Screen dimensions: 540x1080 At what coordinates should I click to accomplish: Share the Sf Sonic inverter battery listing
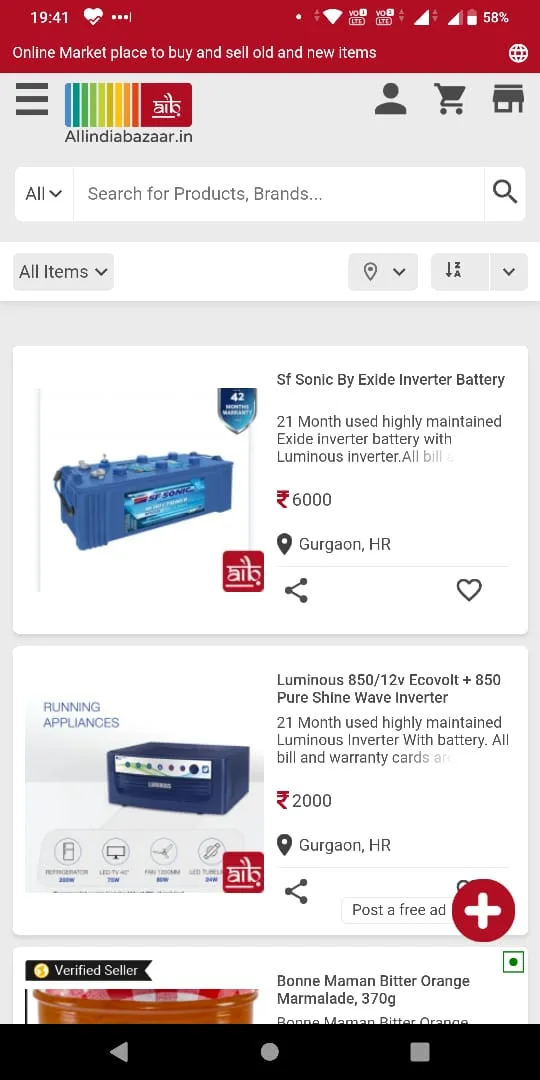[x=296, y=590]
